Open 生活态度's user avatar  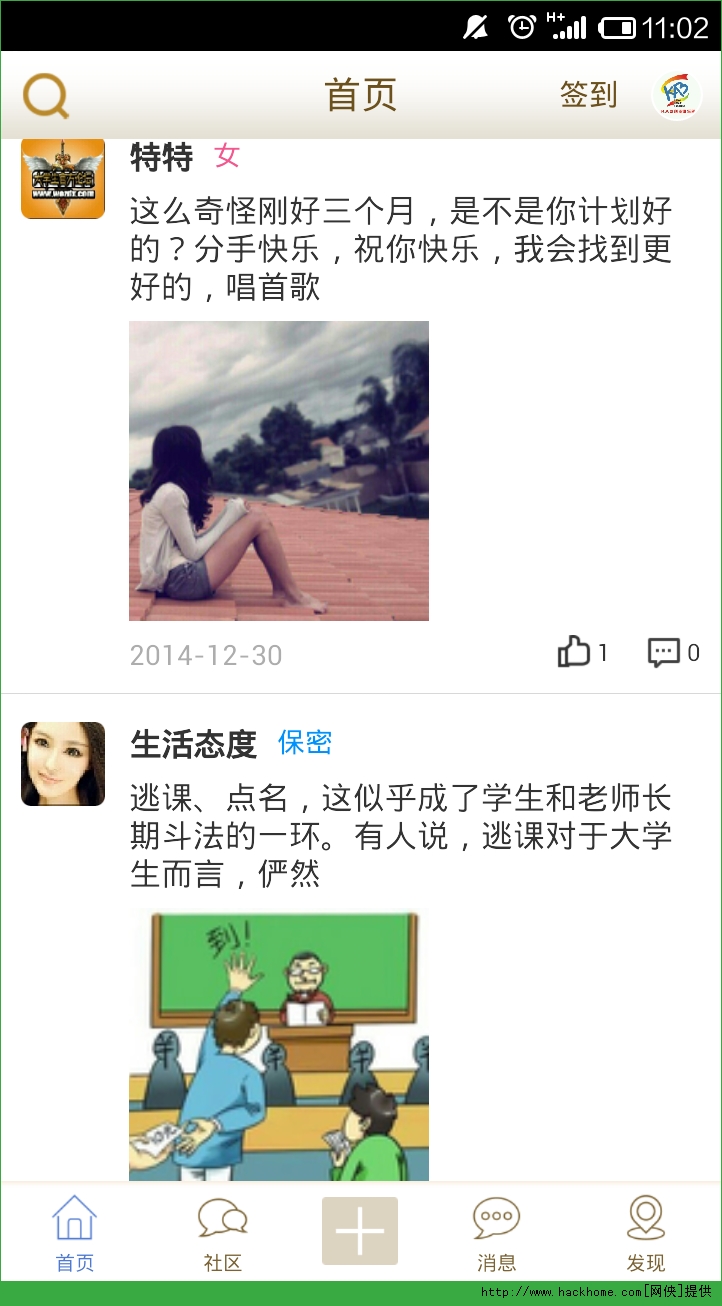pyautogui.click(x=63, y=764)
